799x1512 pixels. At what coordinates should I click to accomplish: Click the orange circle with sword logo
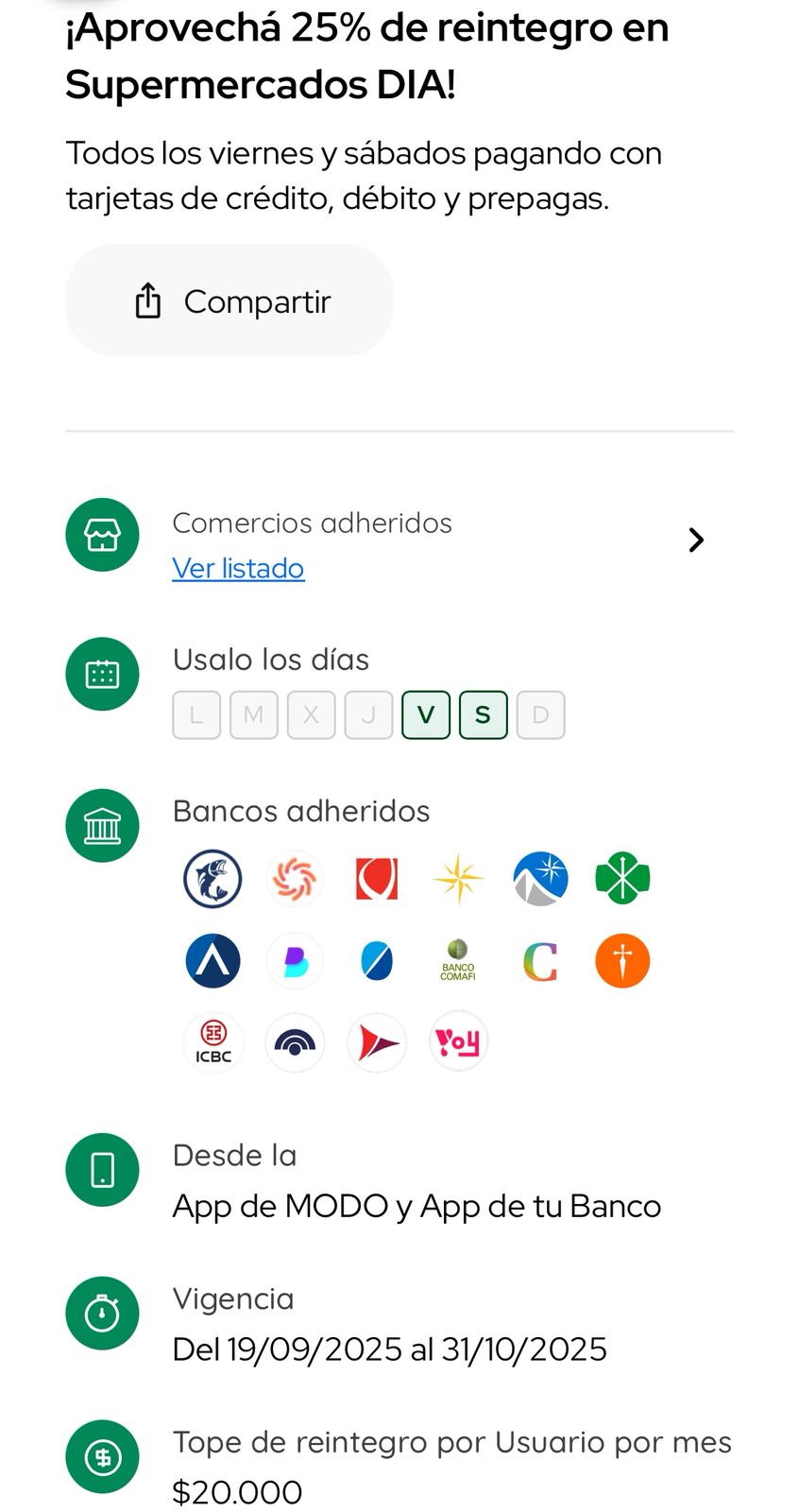pos(621,960)
